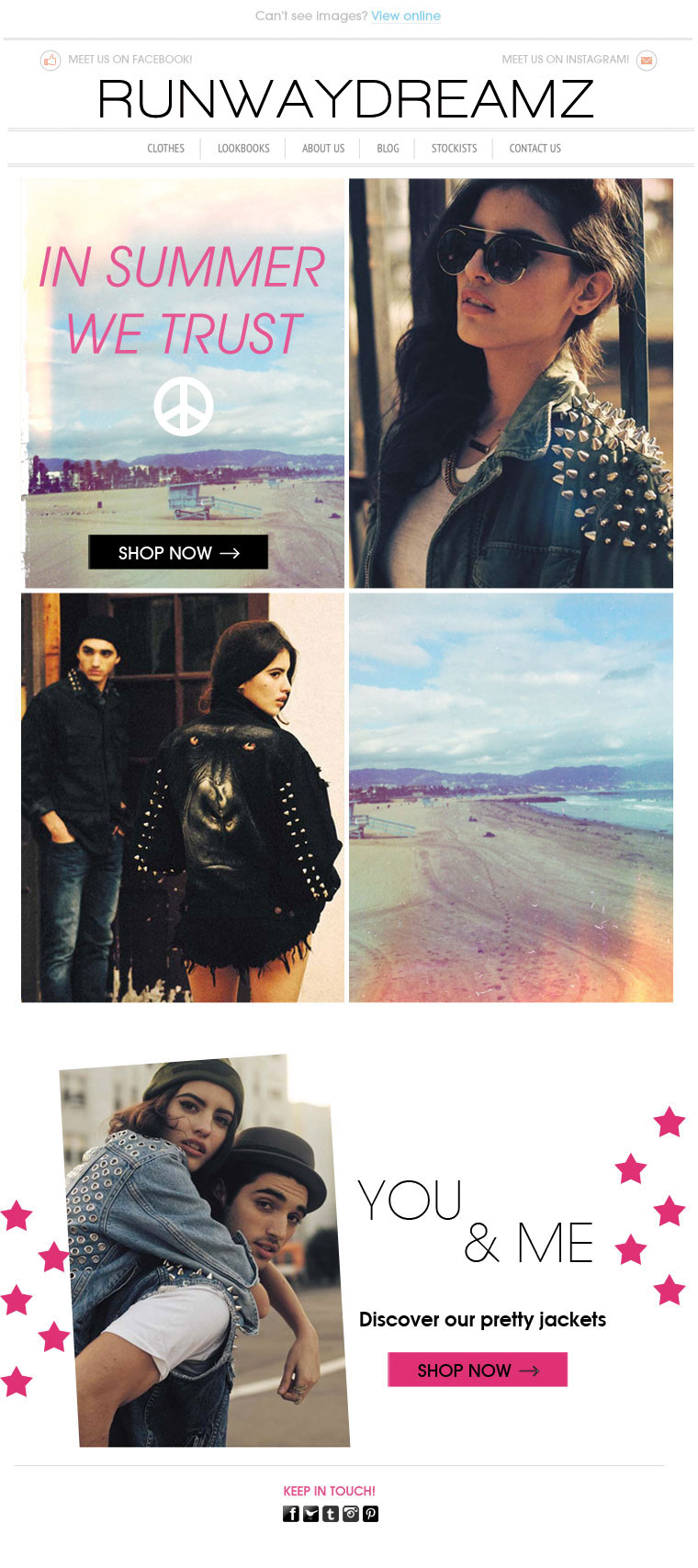698x1568 pixels.
Task: Tap pink Shop Now button for jackets
Action: pyautogui.click(x=478, y=1370)
